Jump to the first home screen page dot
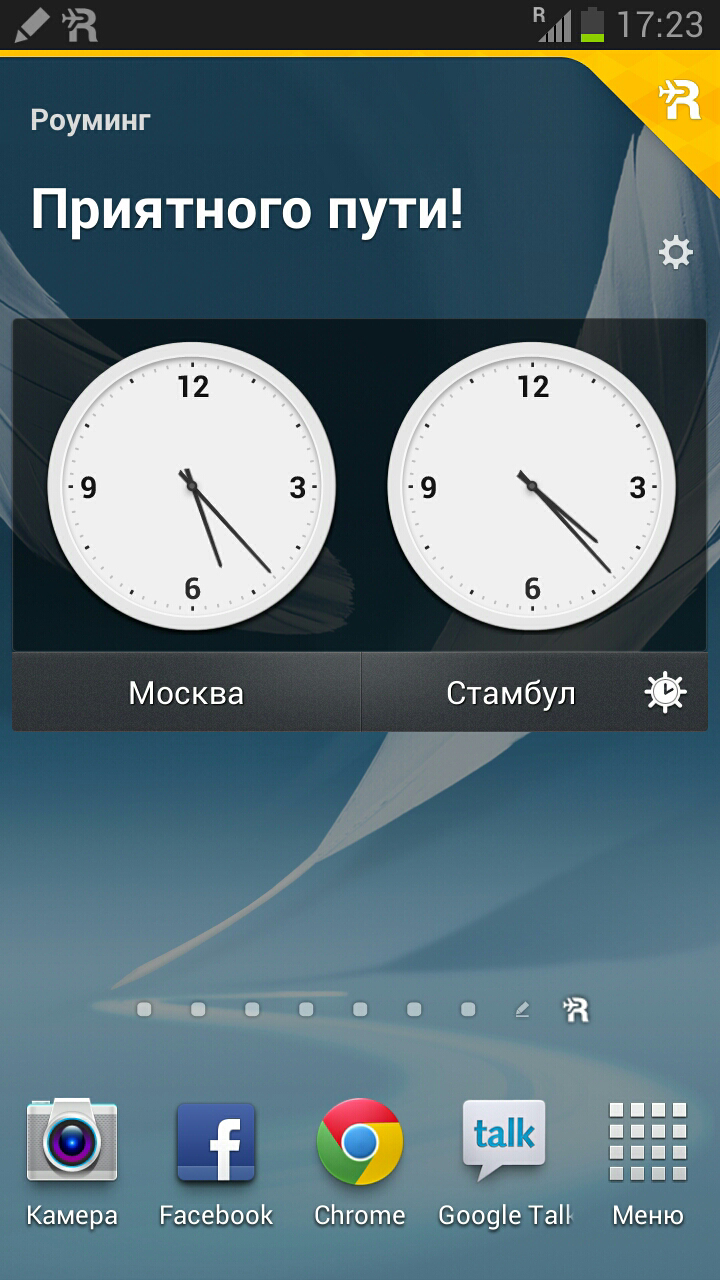The width and height of the screenshot is (720, 1280). click(144, 1010)
